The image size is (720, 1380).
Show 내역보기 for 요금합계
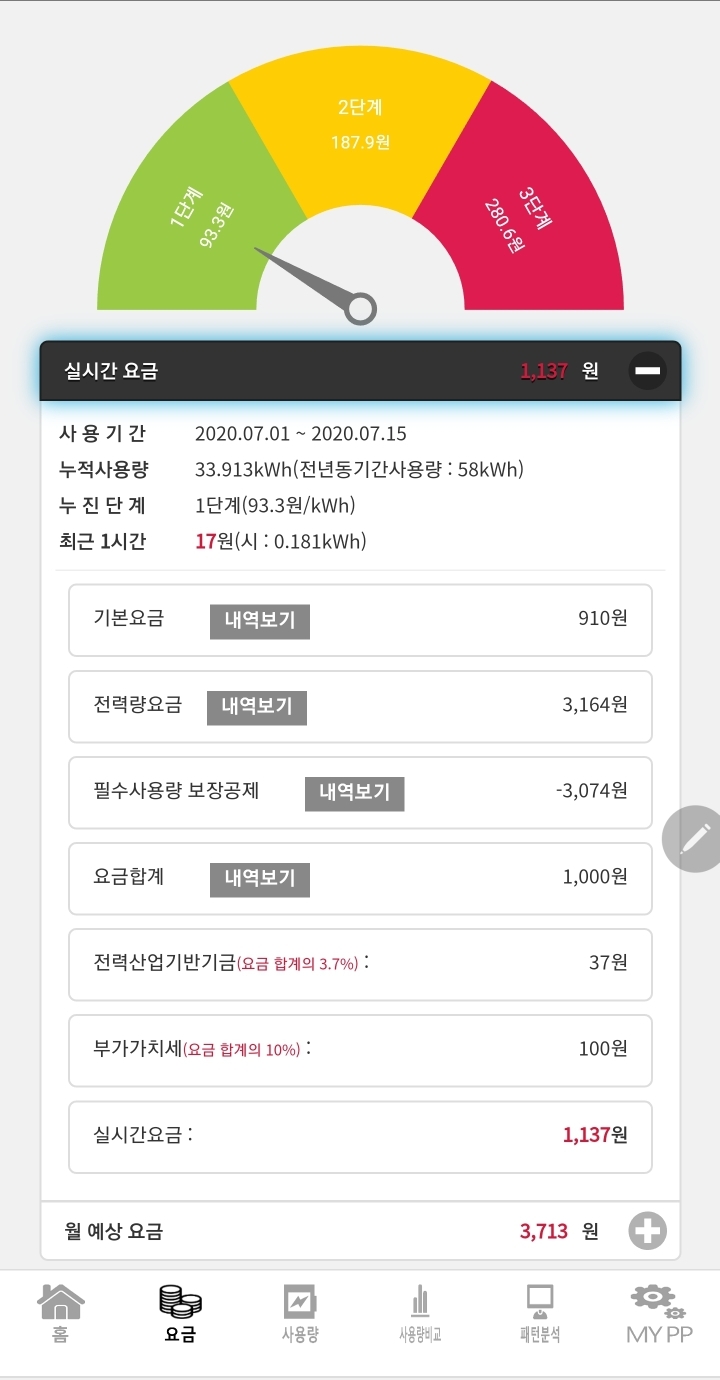pos(260,879)
